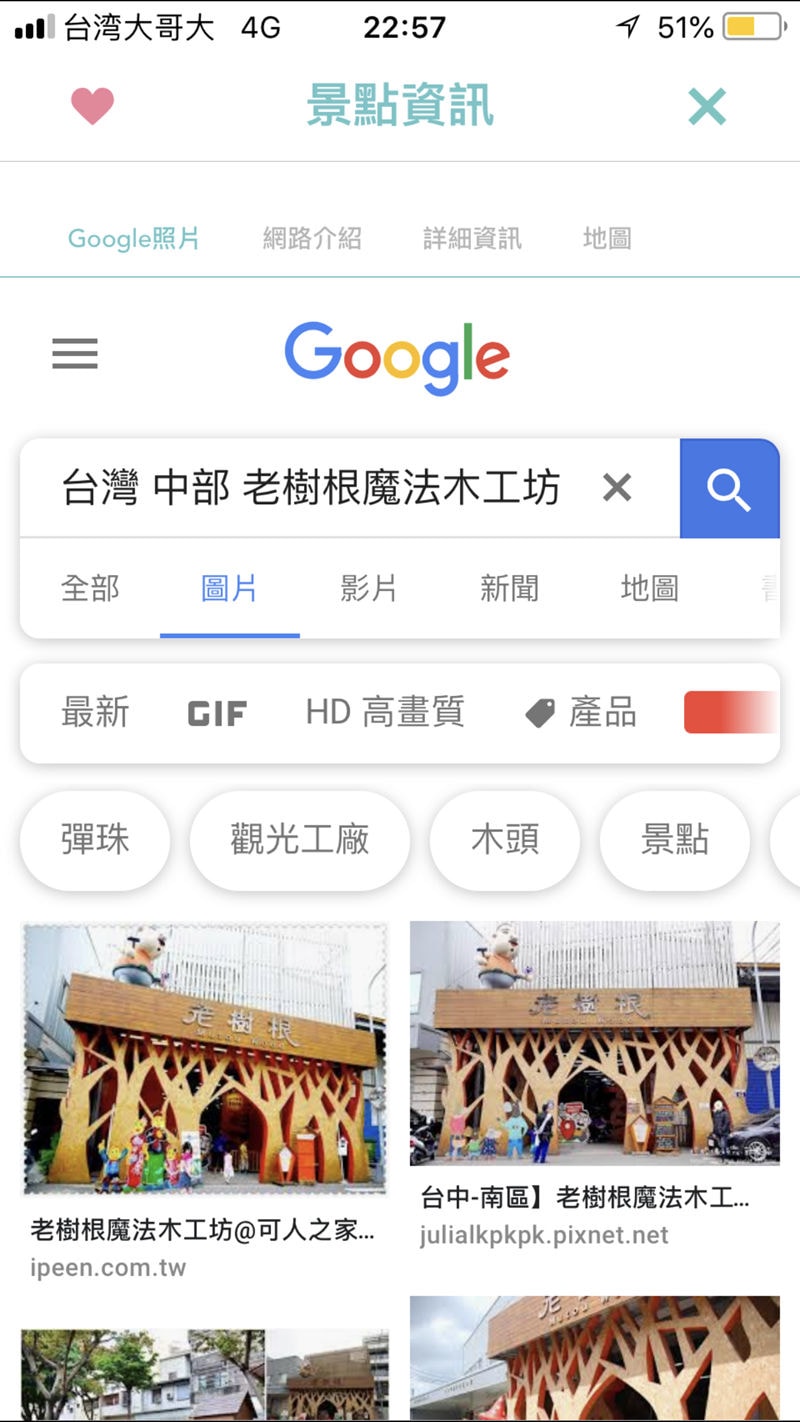800x1422 pixels.
Task: Select the 彈珠 suggestion chip
Action: point(95,840)
